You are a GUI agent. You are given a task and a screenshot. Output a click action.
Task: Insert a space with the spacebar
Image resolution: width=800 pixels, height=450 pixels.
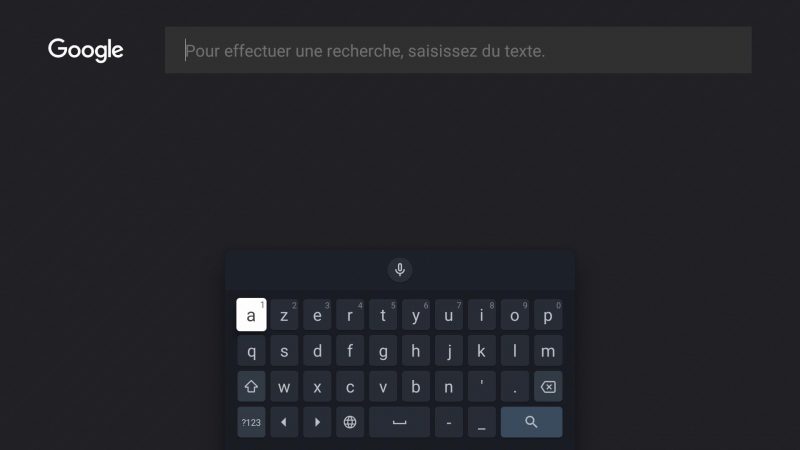[x=399, y=422]
